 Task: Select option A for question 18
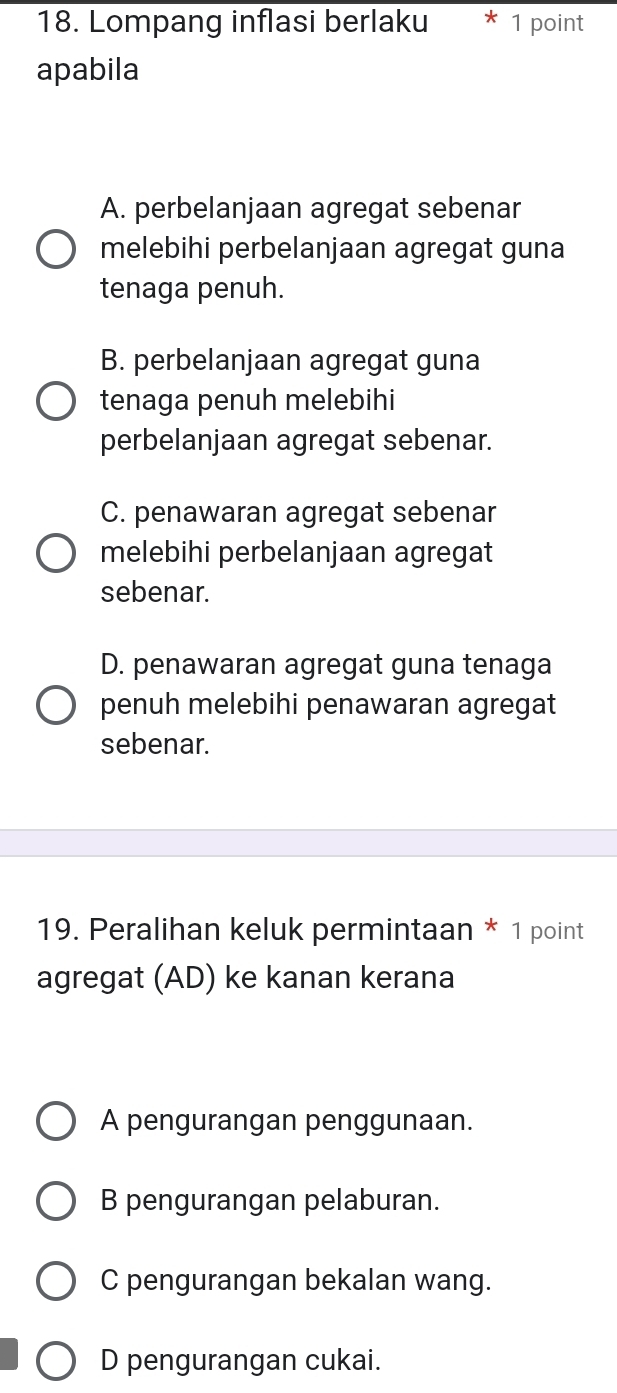[55, 250]
